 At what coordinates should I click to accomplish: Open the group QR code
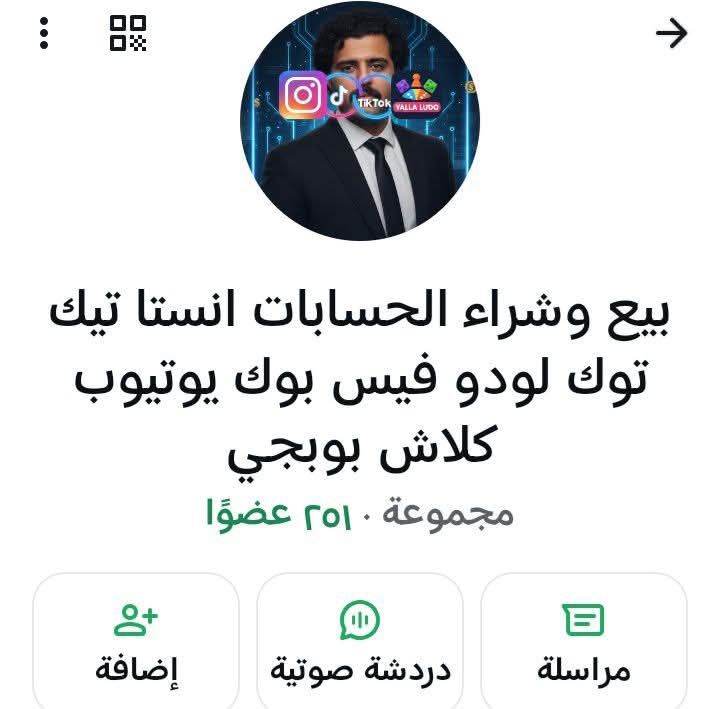[128, 34]
